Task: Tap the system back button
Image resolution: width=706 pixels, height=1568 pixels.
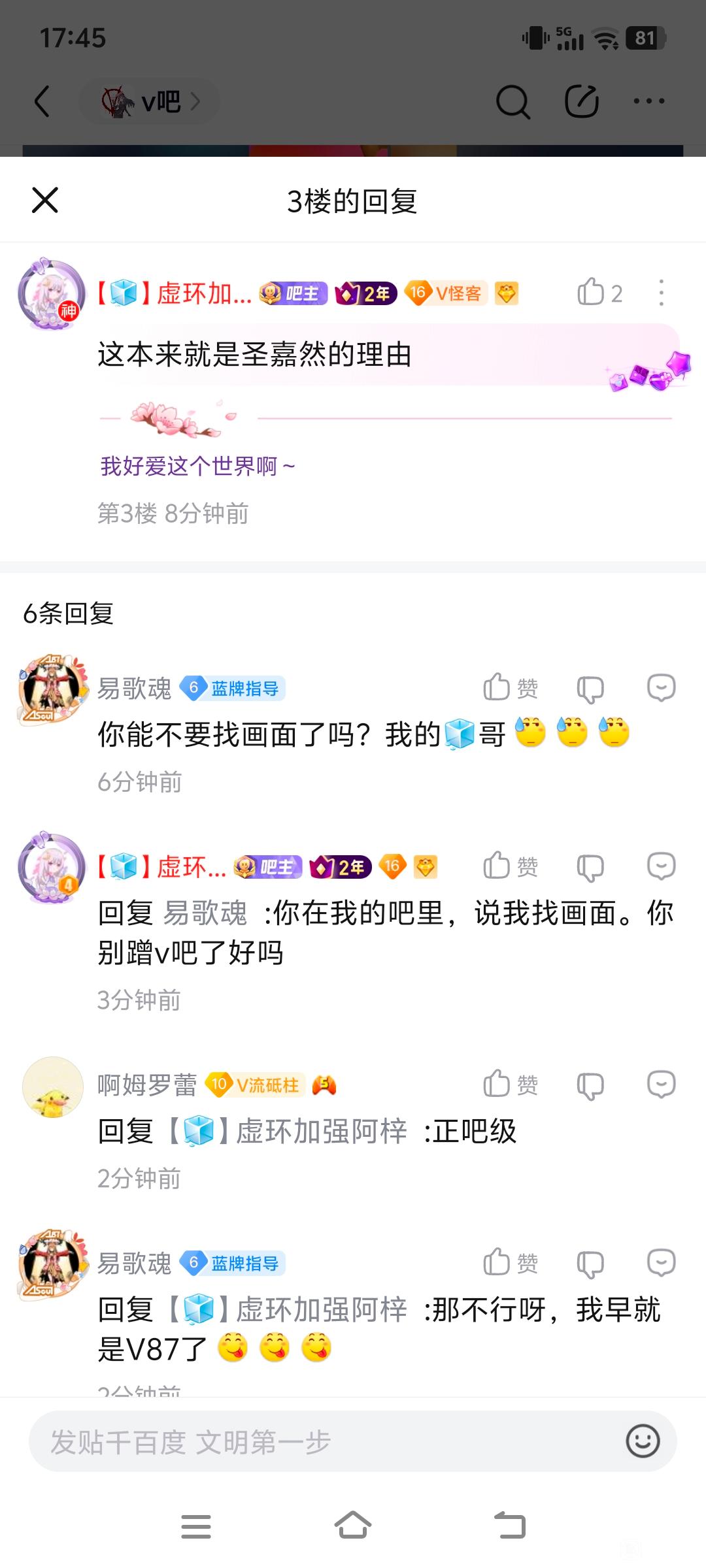Action: click(x=510, y=1526)
